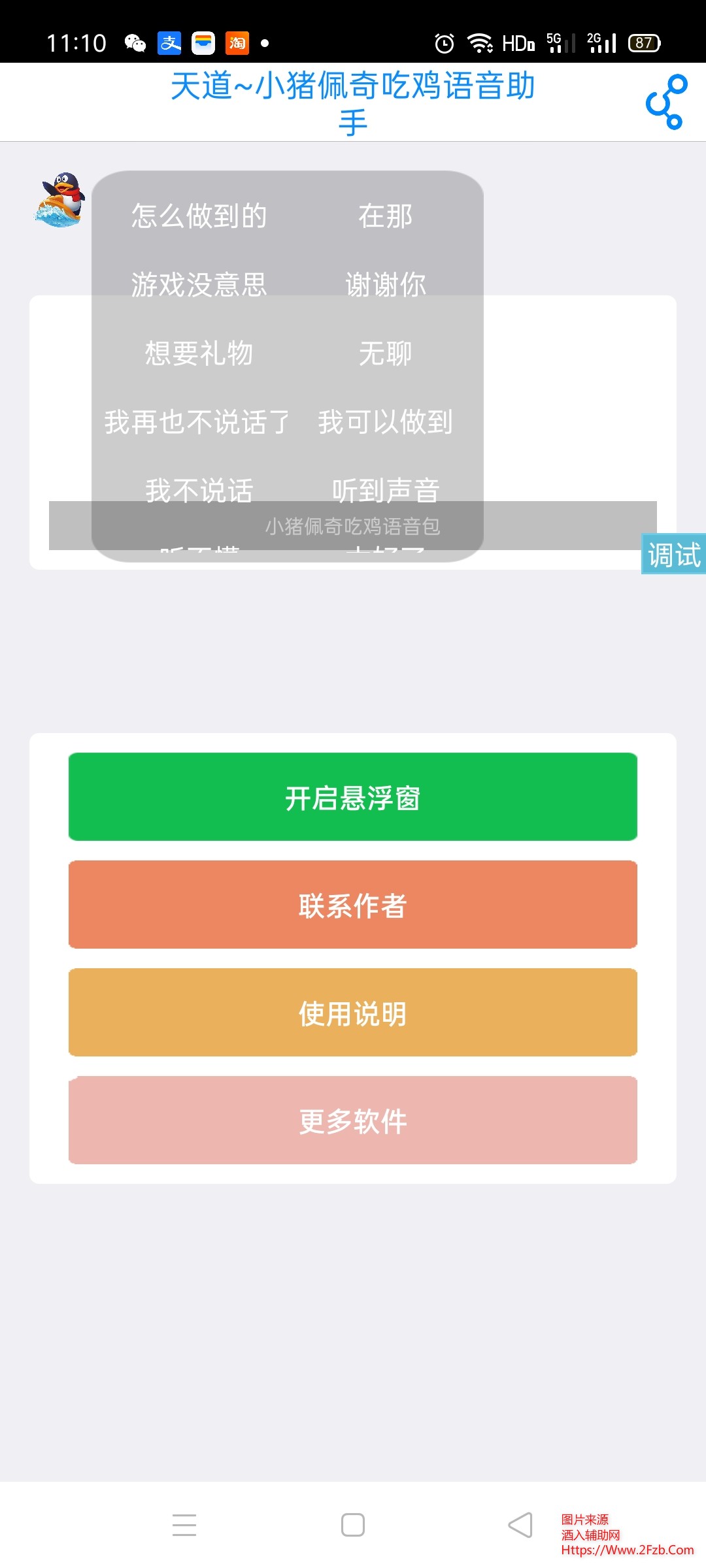Open recent apps from the navigation bar
Viewport: 706px width, 1568px height.
click(184, 1526)
